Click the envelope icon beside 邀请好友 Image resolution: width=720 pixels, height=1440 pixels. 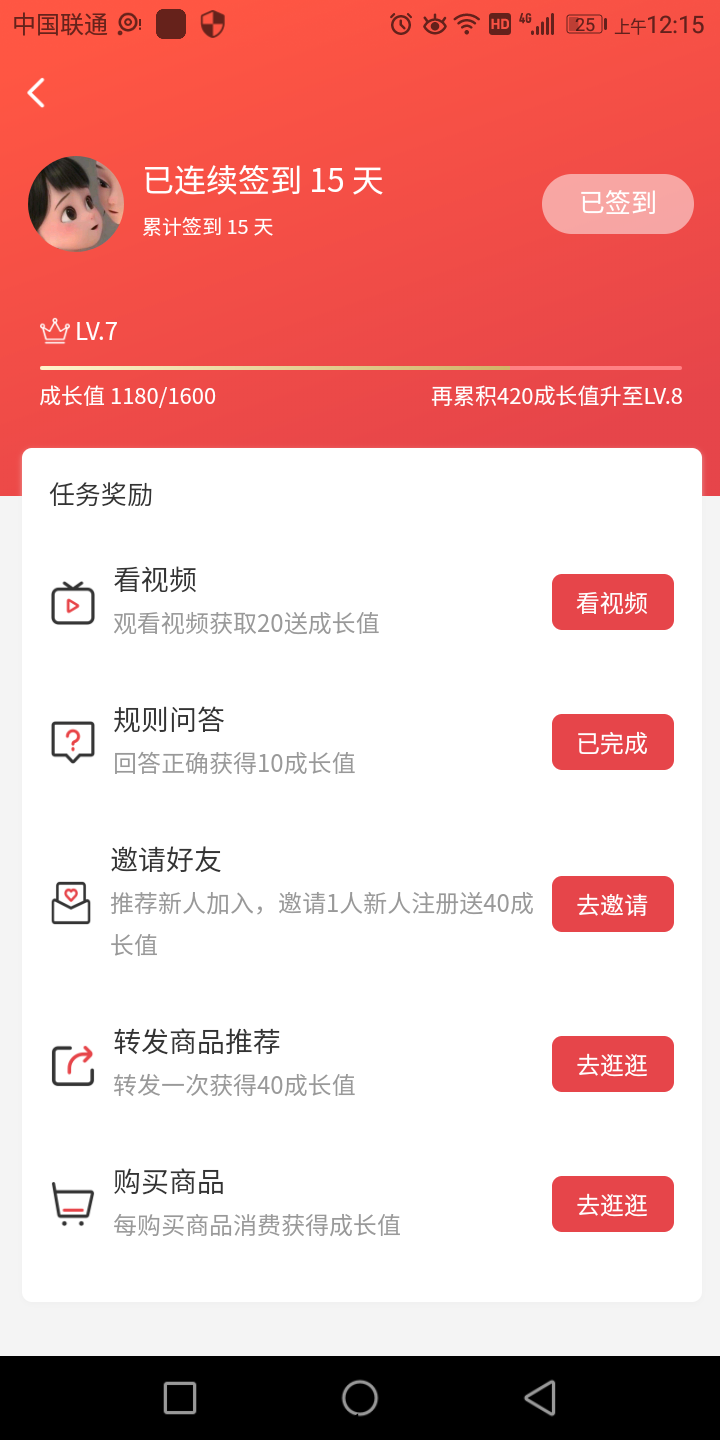pos(70,903)
